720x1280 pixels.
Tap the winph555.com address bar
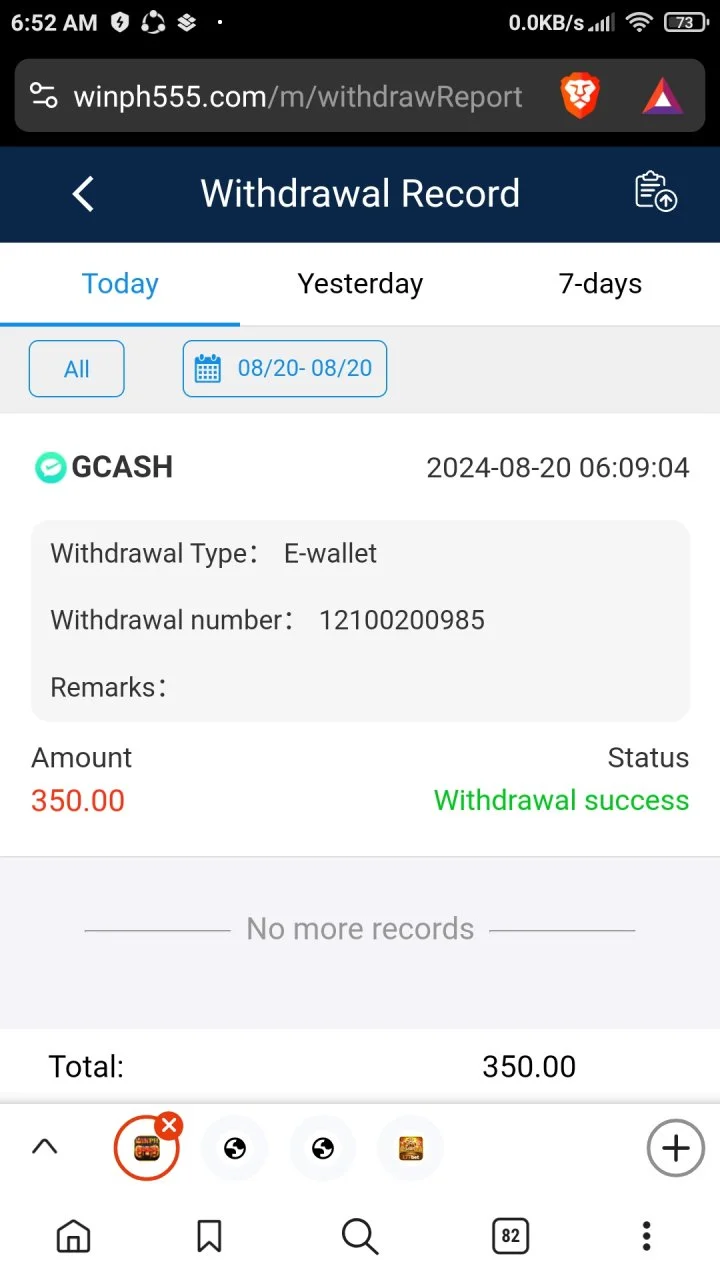pos(297,96)
